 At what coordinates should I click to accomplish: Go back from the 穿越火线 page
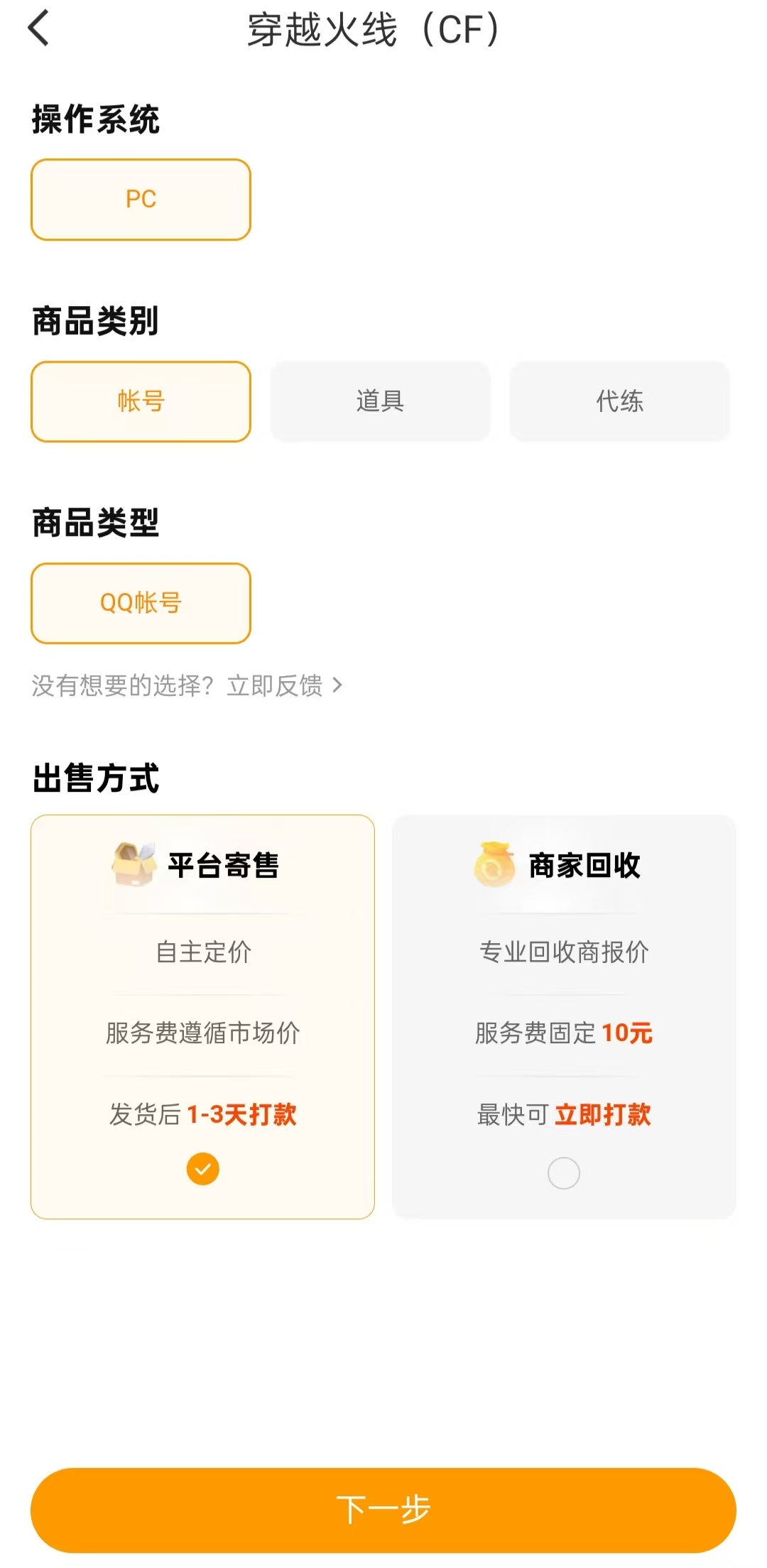click(x=39, y=28)
